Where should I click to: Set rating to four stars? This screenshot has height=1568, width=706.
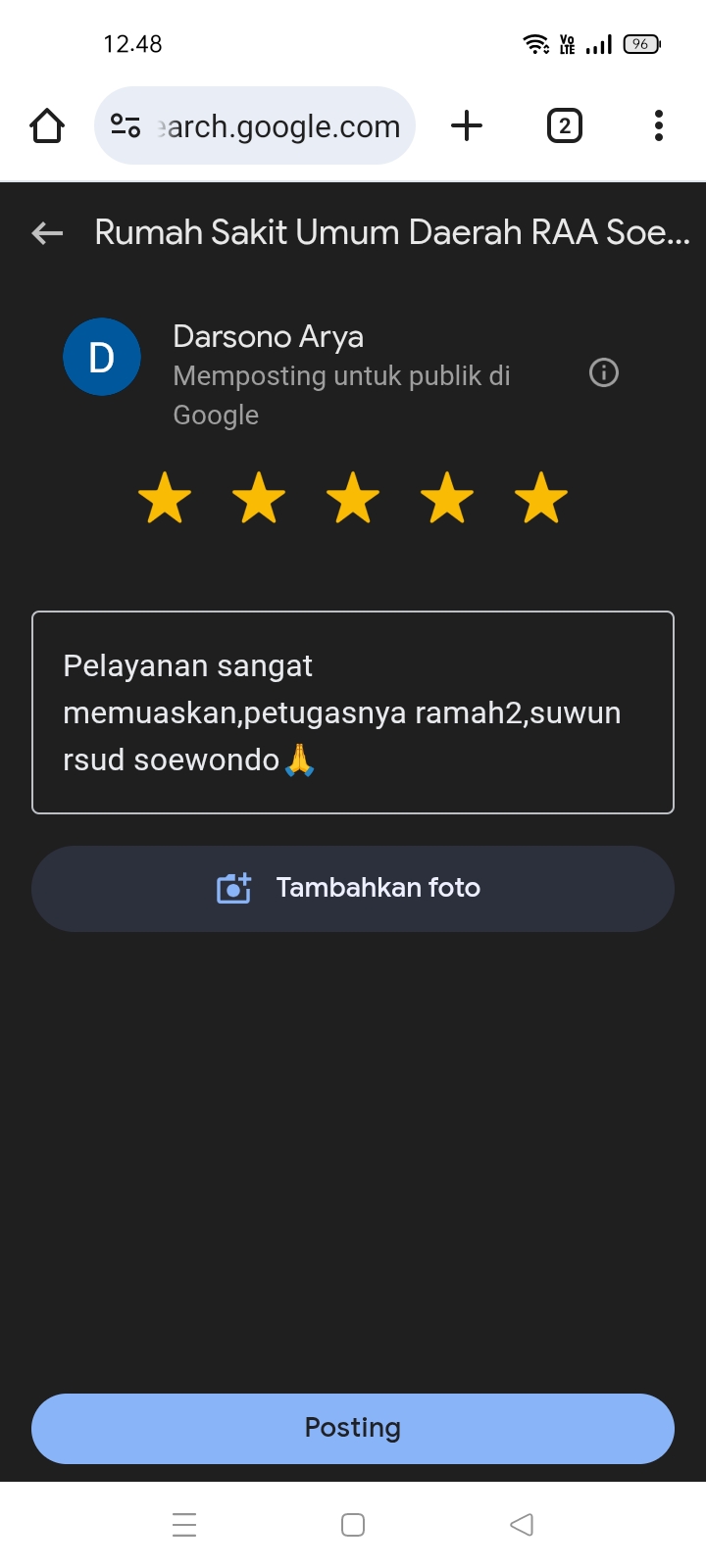coord(447,498)
